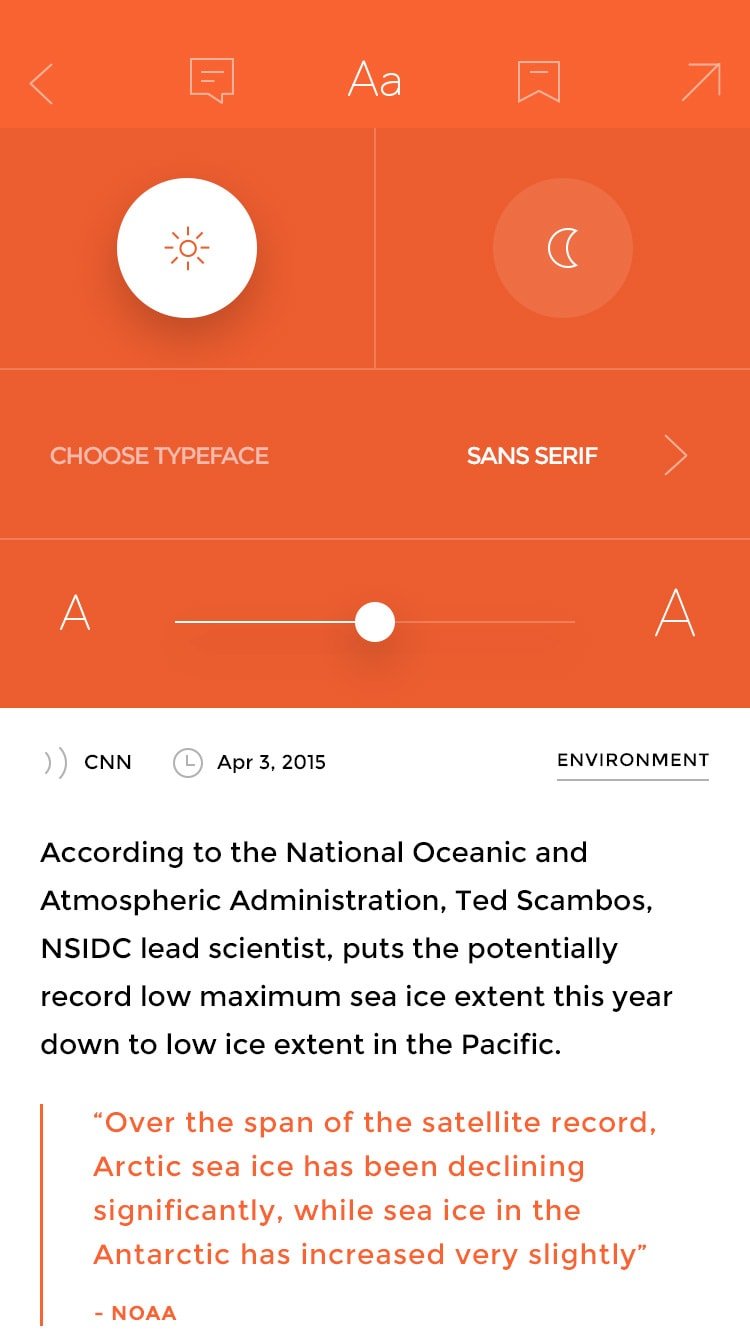Tap the large A to enlarge text

tap(675, 613)
